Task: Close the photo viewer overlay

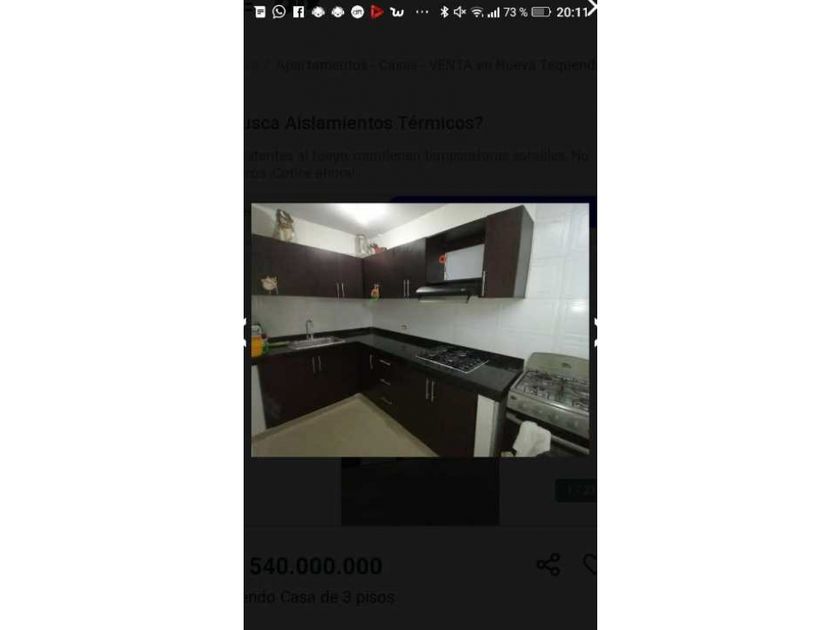Action: click(x=591, y=8)
